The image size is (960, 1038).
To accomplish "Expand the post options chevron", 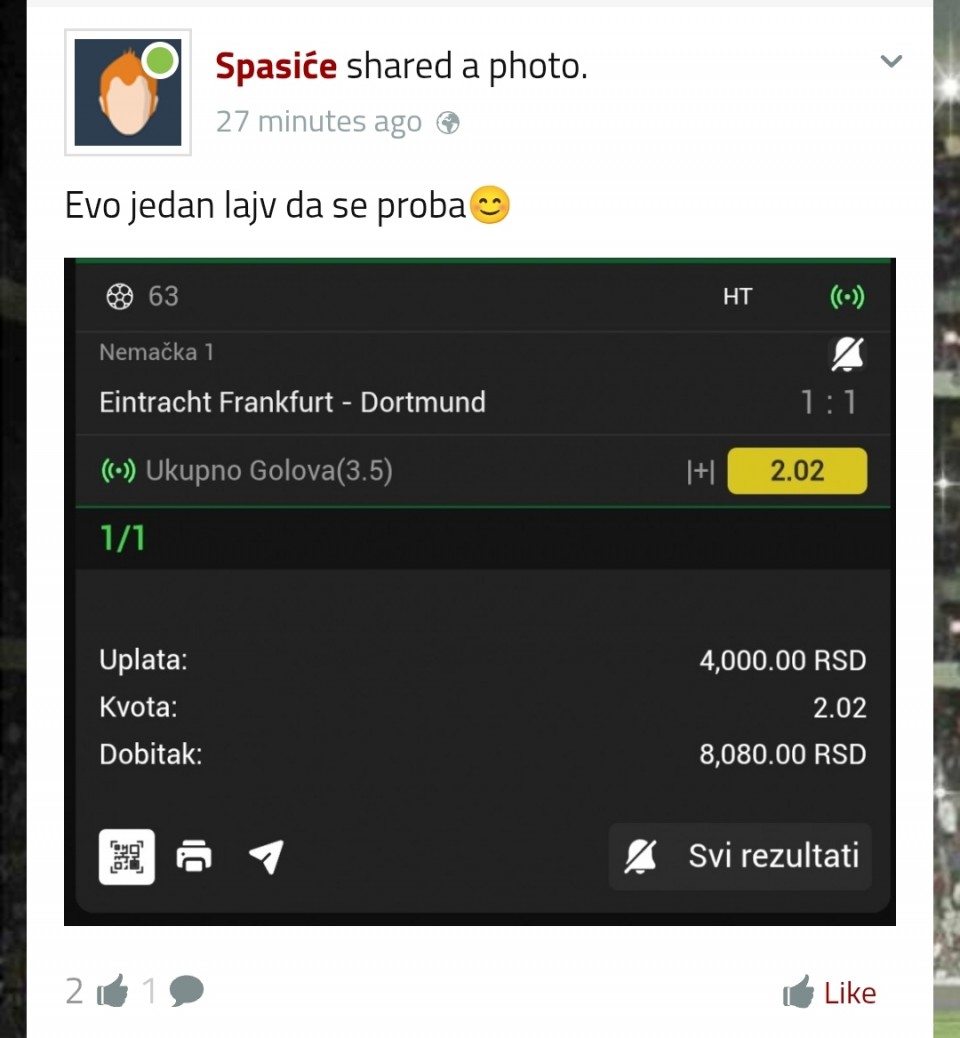I will [x=890, y=62].
